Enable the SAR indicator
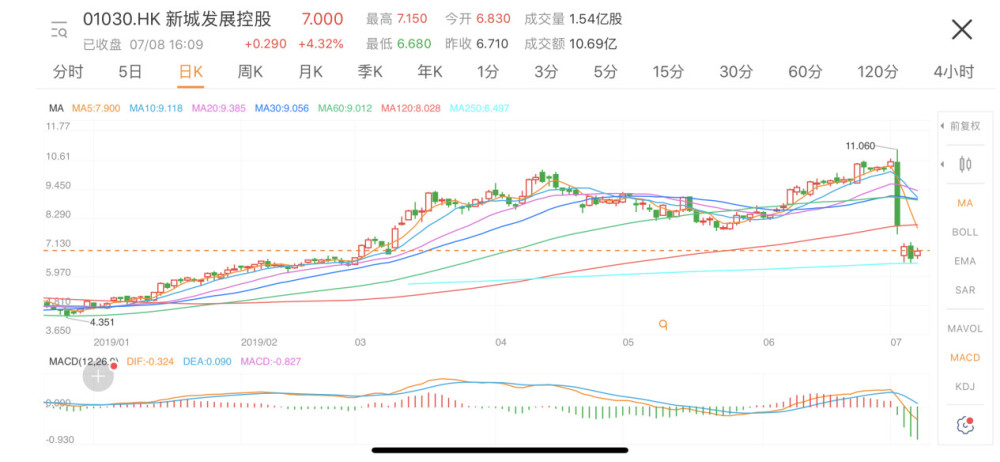This screenshot has width=1000, height=462. click(x=965, y=290)
